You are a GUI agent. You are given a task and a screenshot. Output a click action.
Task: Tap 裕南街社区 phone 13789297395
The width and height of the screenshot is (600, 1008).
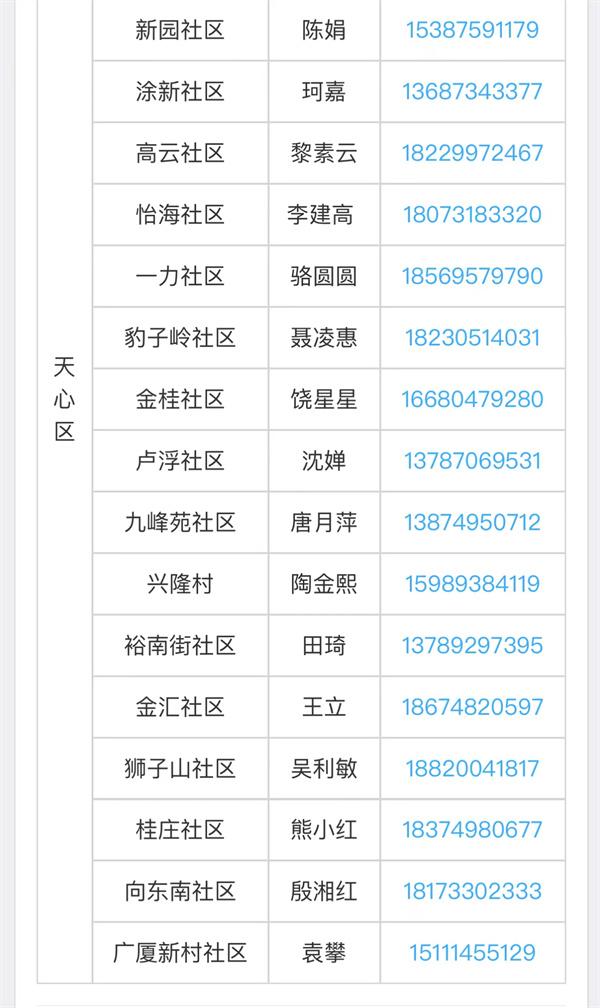click(x=472, y=645)
